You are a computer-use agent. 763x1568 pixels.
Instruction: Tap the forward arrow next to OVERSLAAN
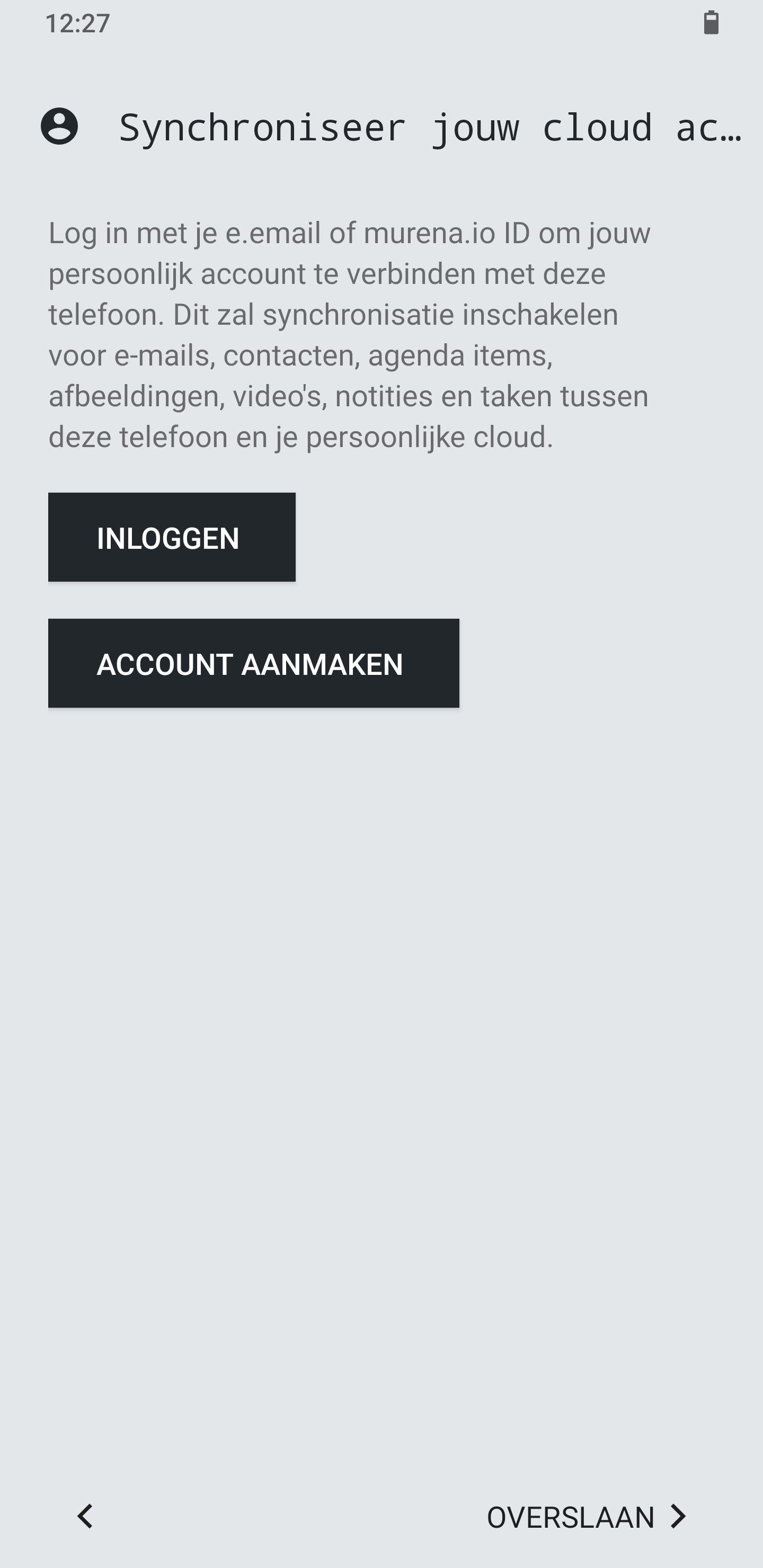coord(678,1517)
